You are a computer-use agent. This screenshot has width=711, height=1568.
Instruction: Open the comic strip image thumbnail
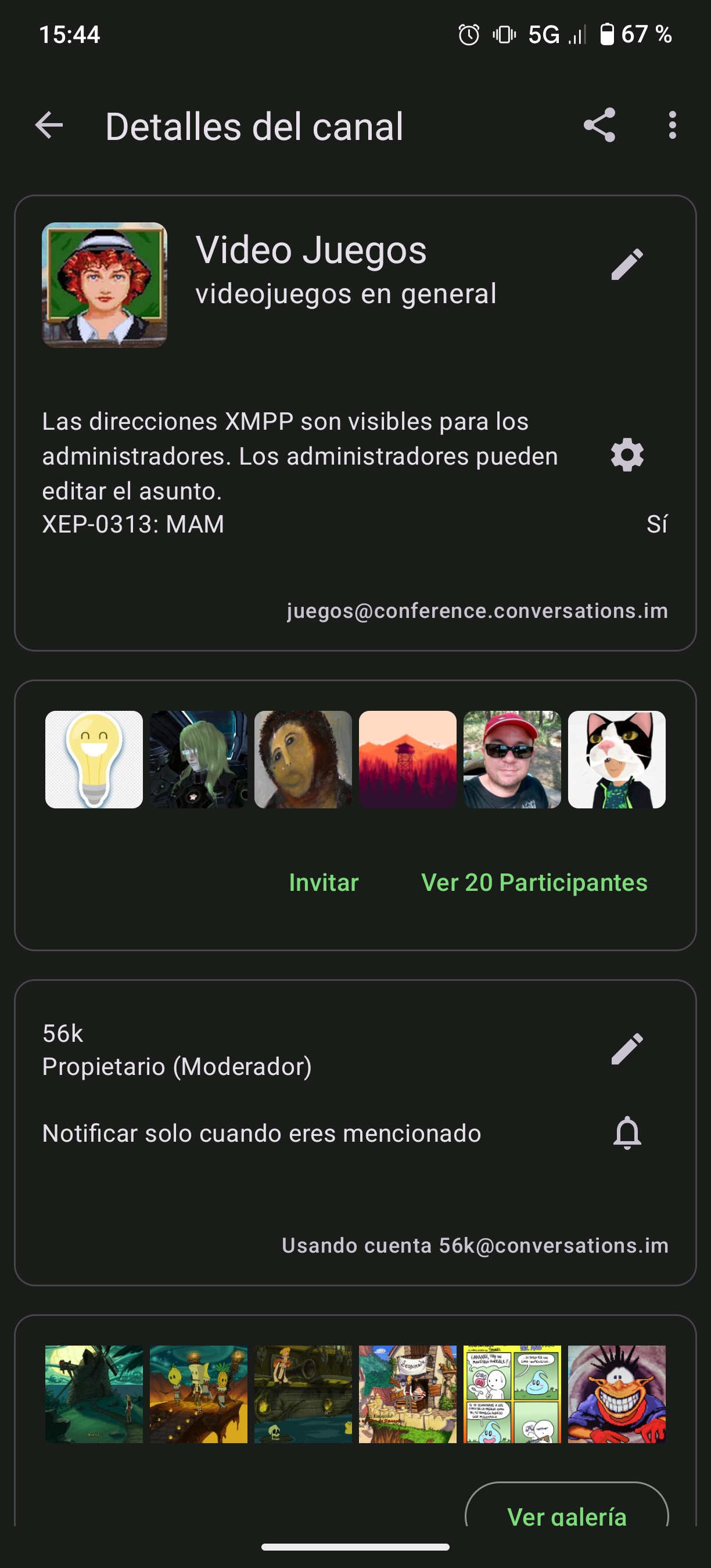click(x=512, y=1394)
